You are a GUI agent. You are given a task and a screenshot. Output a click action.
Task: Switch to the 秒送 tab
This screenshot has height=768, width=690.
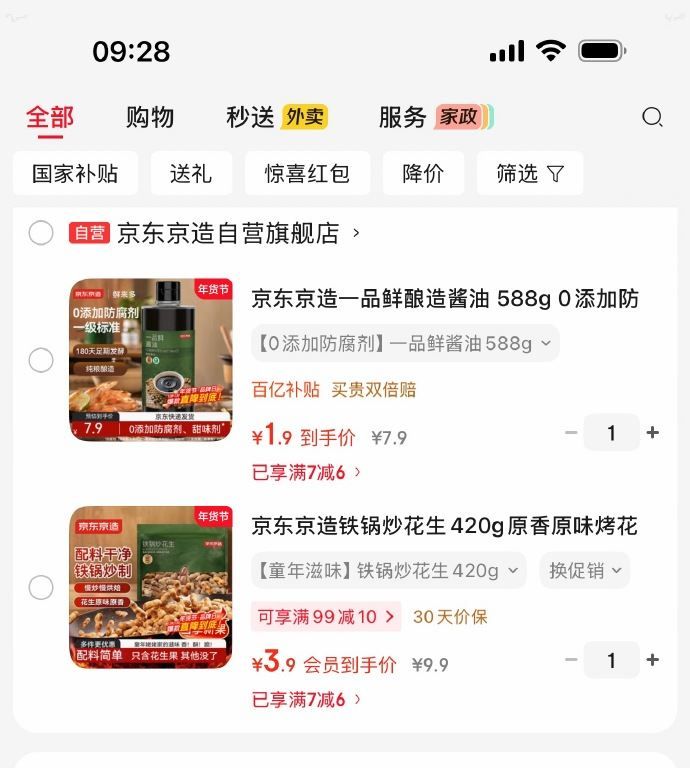(x=250, y=117)
